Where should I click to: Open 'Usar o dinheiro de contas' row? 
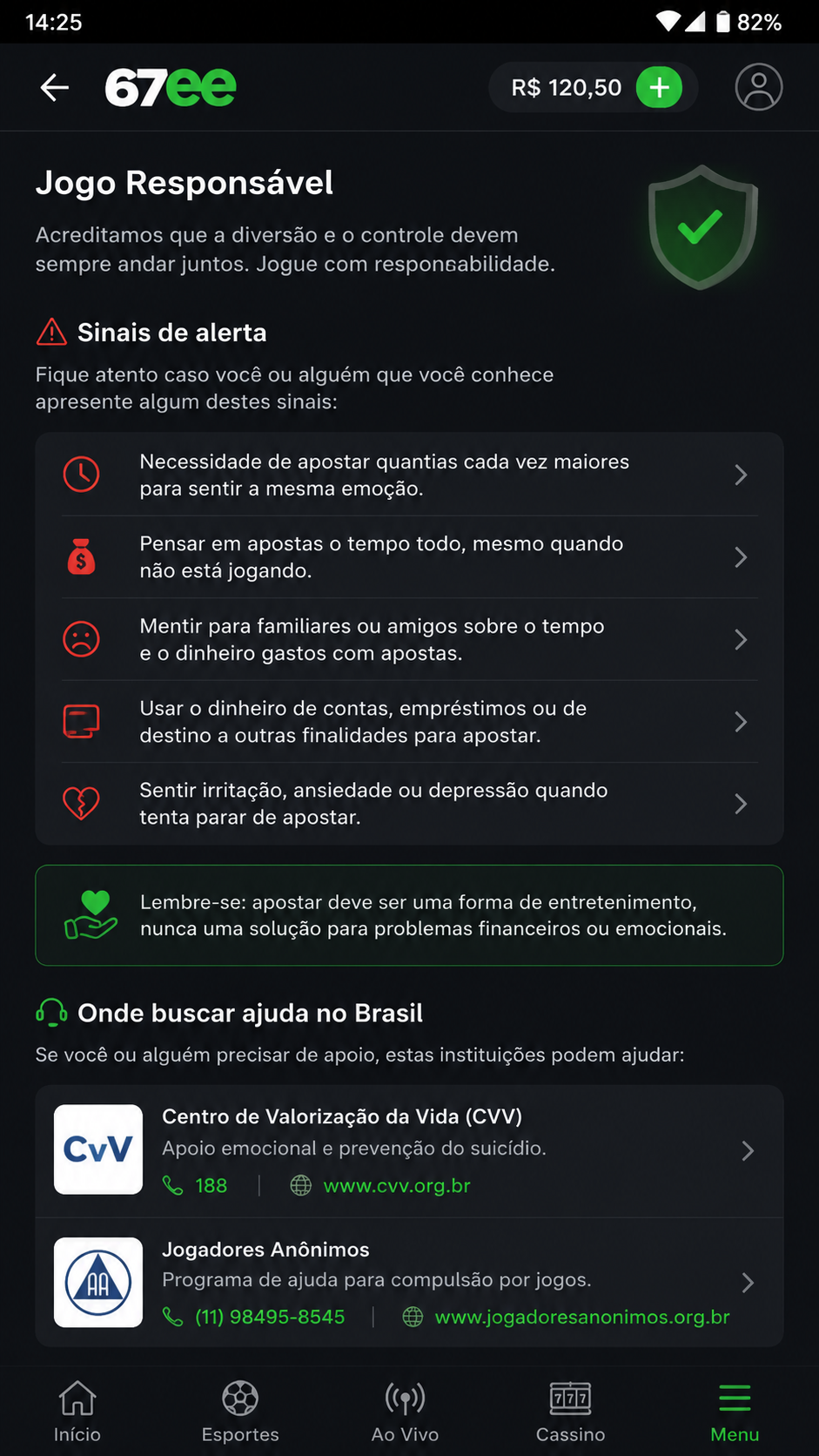[409, 721]
